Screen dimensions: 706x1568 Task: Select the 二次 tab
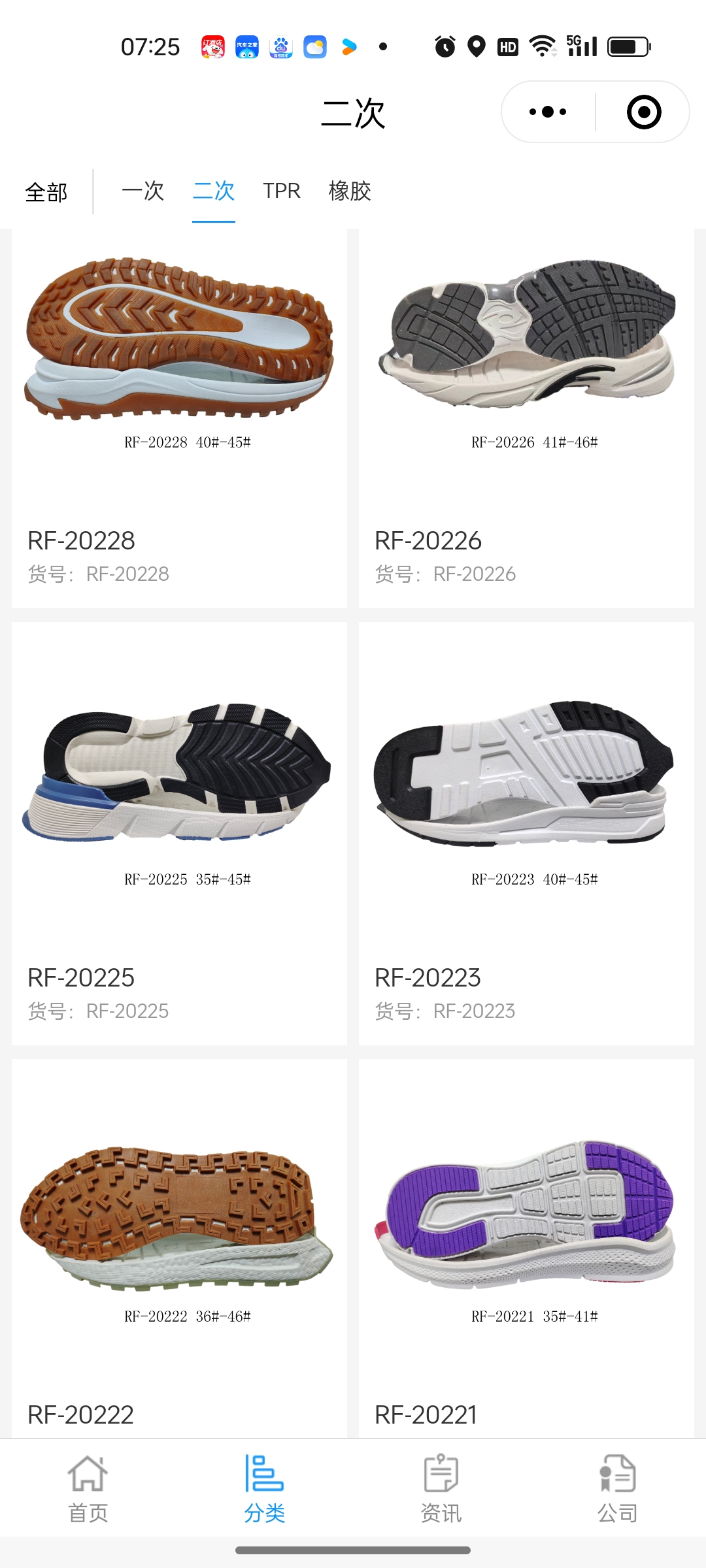(x=213, y=191)
